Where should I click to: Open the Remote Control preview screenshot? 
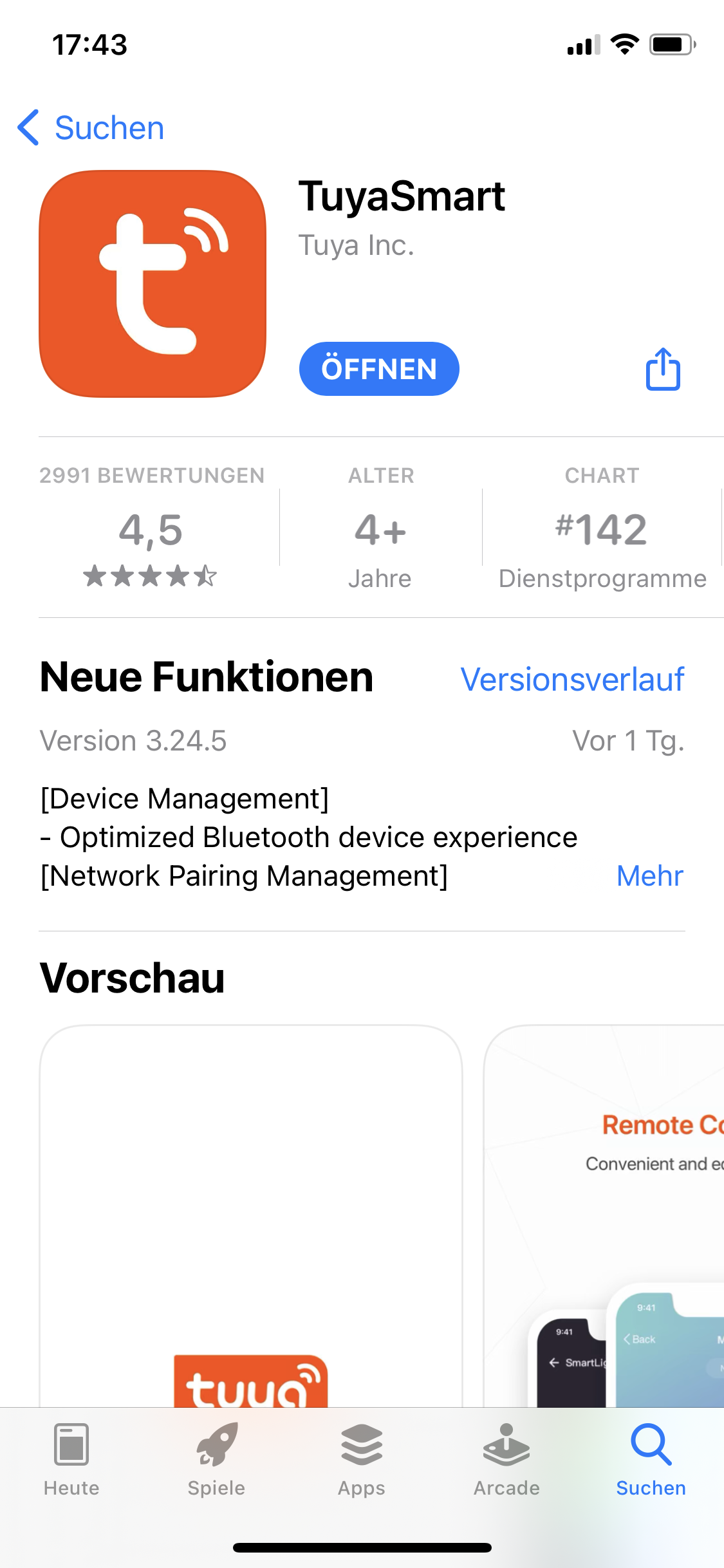[604, 1216]
